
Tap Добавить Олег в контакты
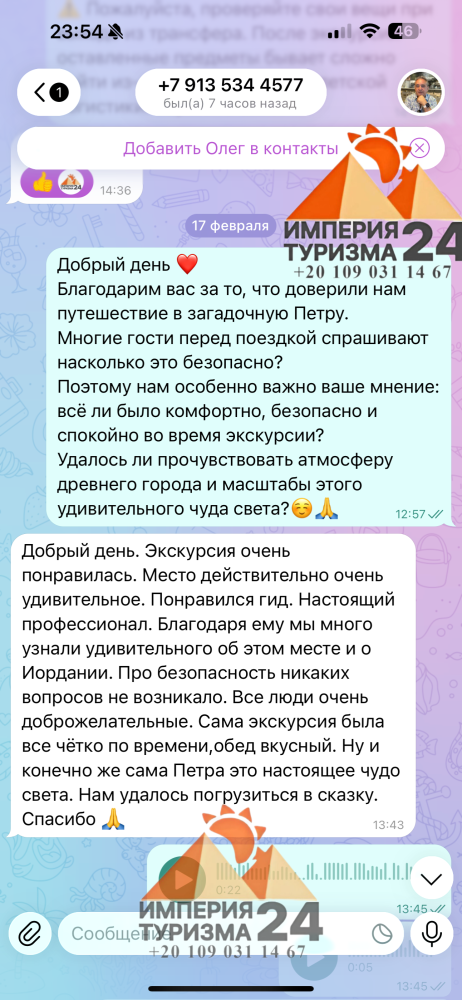click(x=230, y=149)
